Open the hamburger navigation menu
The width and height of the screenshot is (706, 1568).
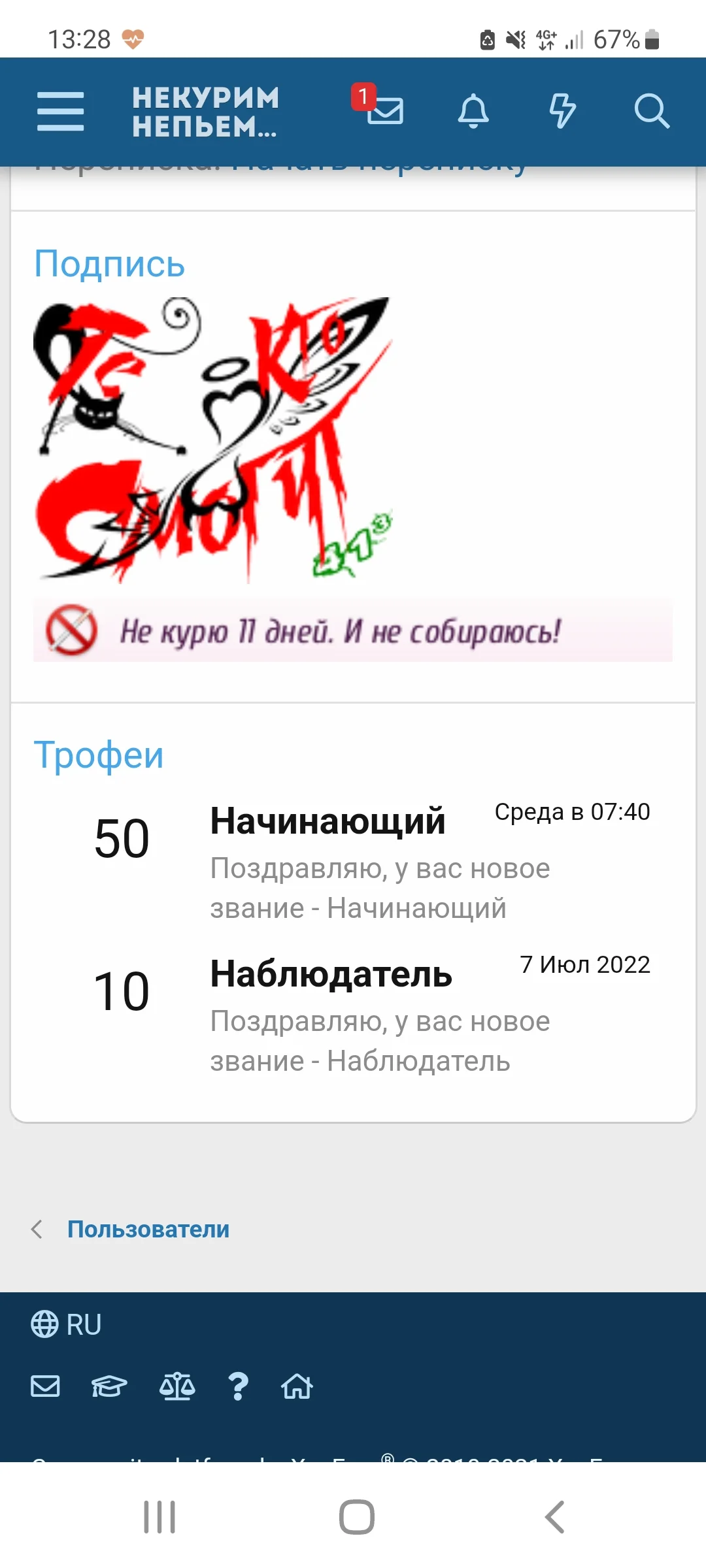59,111
